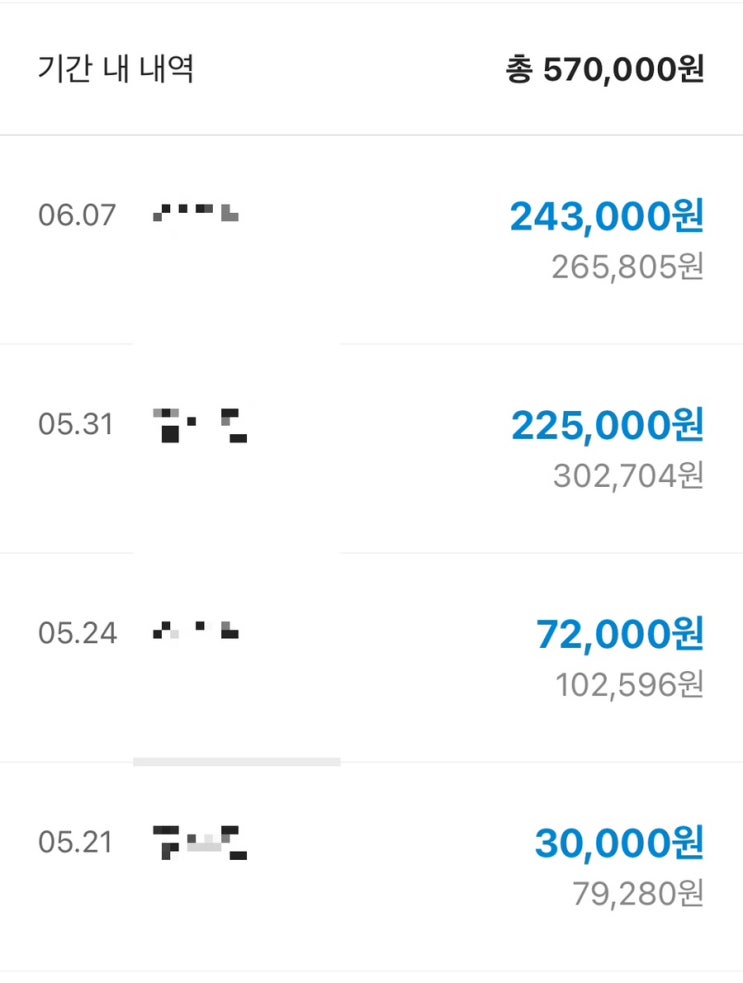Select the 05.24 record for 72,000원
The image size is (743, 983).
coord(371,657)
